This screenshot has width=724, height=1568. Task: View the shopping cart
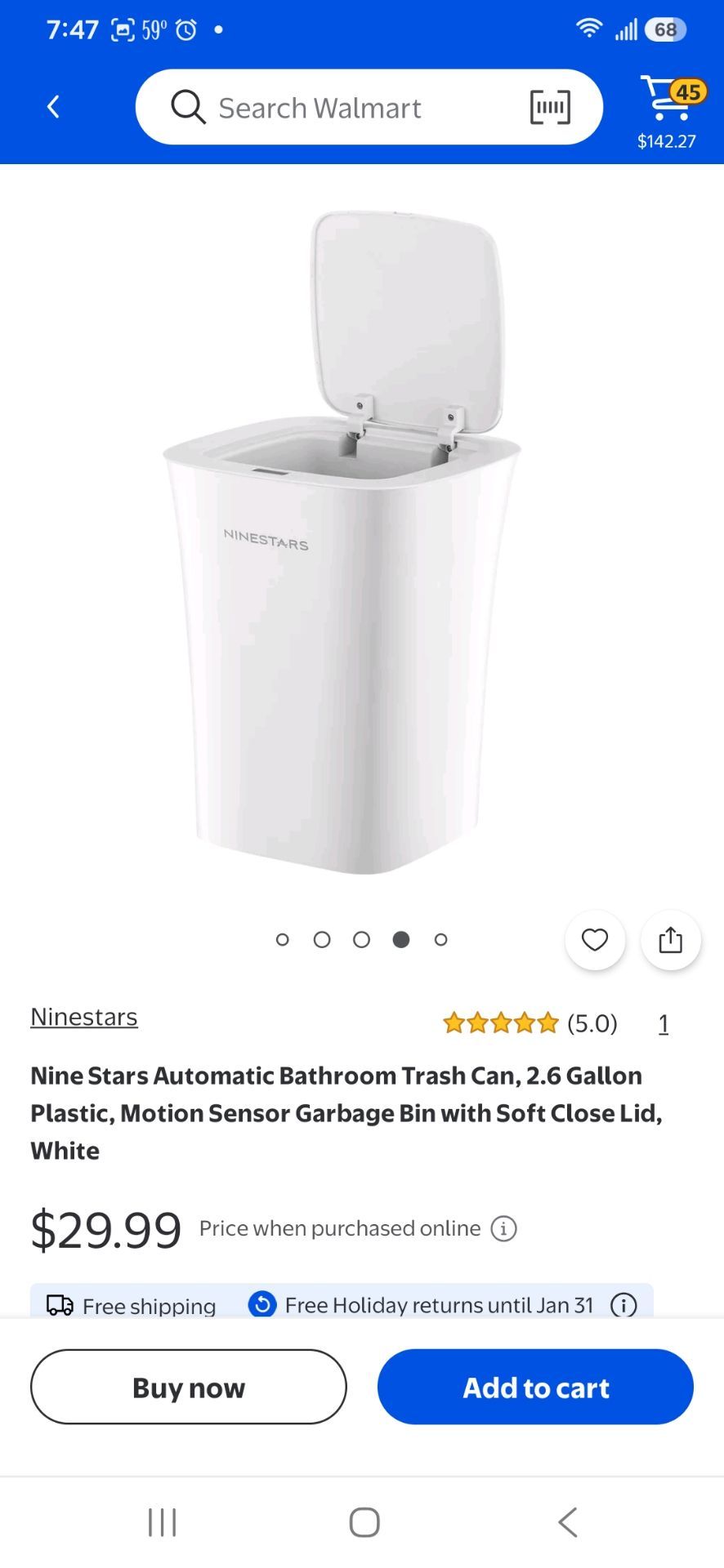[668, 111]
